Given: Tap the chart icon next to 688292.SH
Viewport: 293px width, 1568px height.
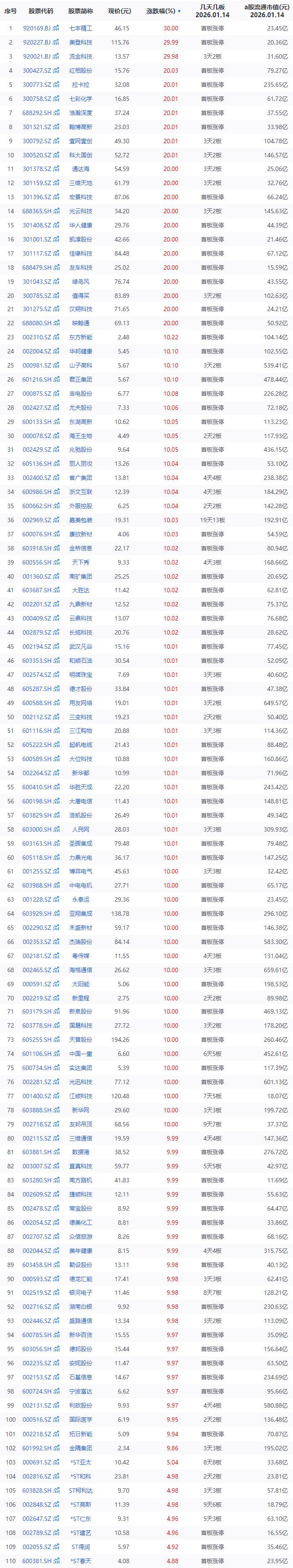Looking at the screenshot, I should pyautogui.click(x=56, y=113).
